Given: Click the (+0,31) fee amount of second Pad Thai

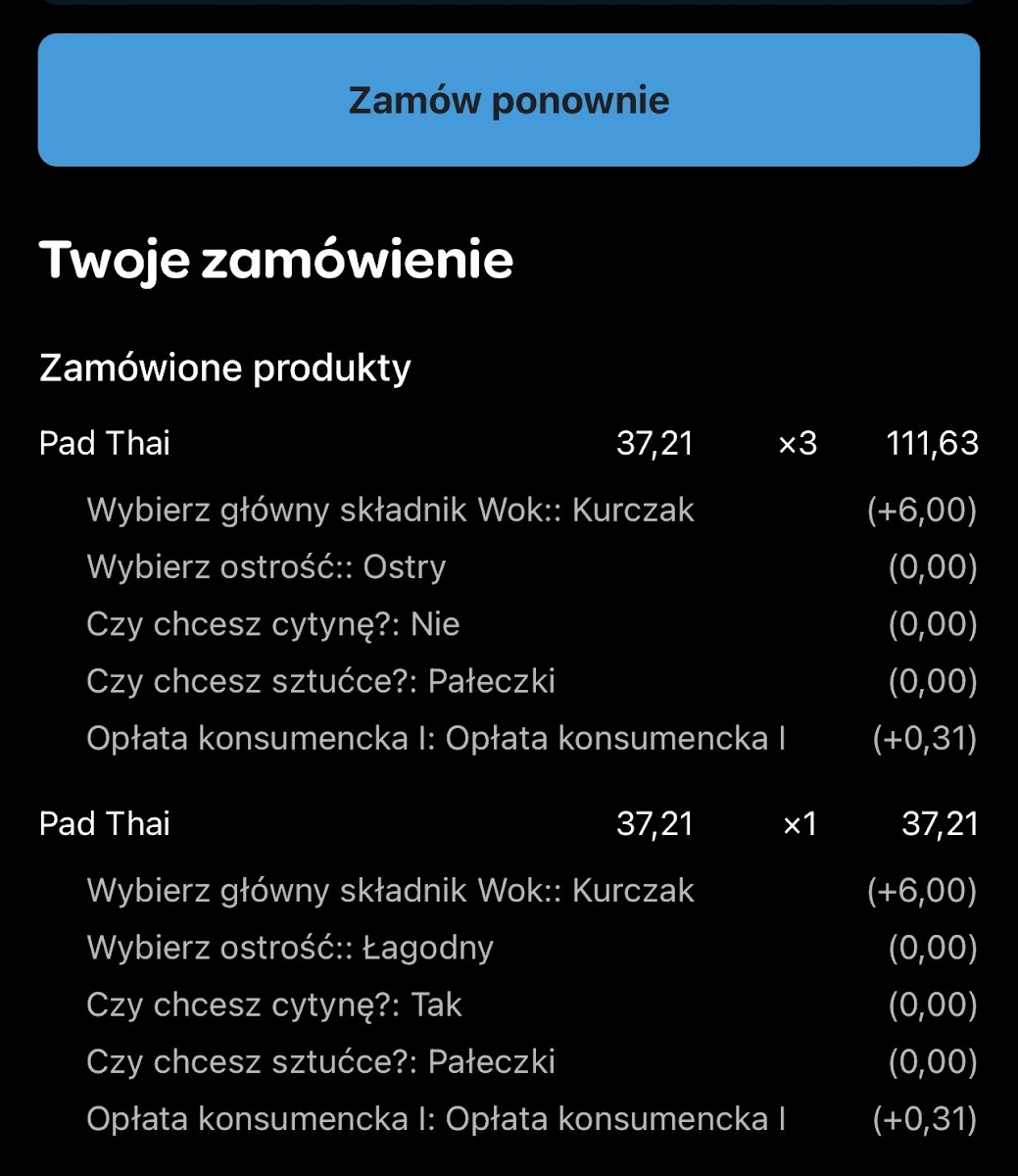Looking at the screenshot, I should tap(925, 1117).
